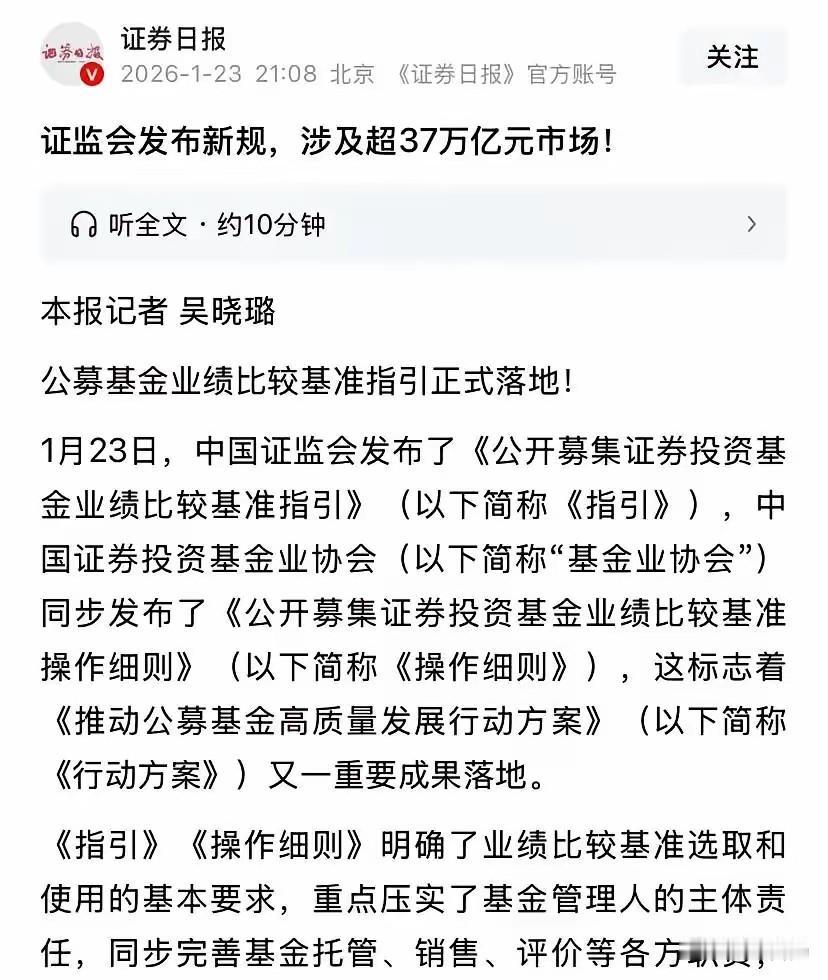
Task: Tap the 关注 follow button
Action: click(732, 58)
